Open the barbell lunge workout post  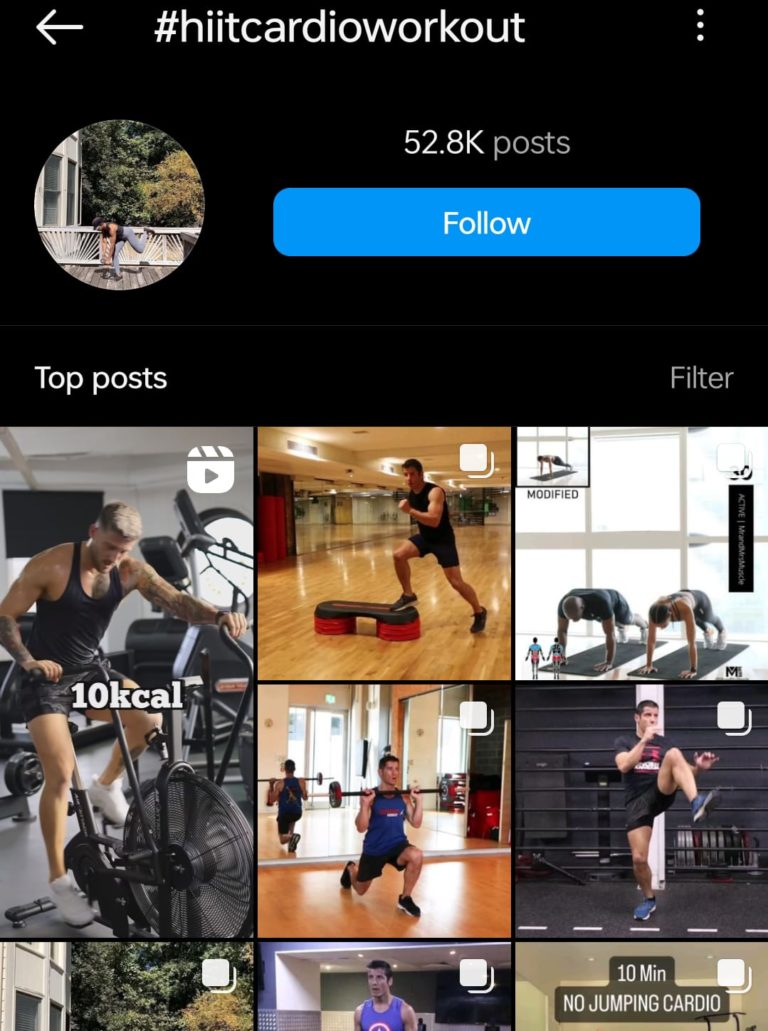pos(382,810)
